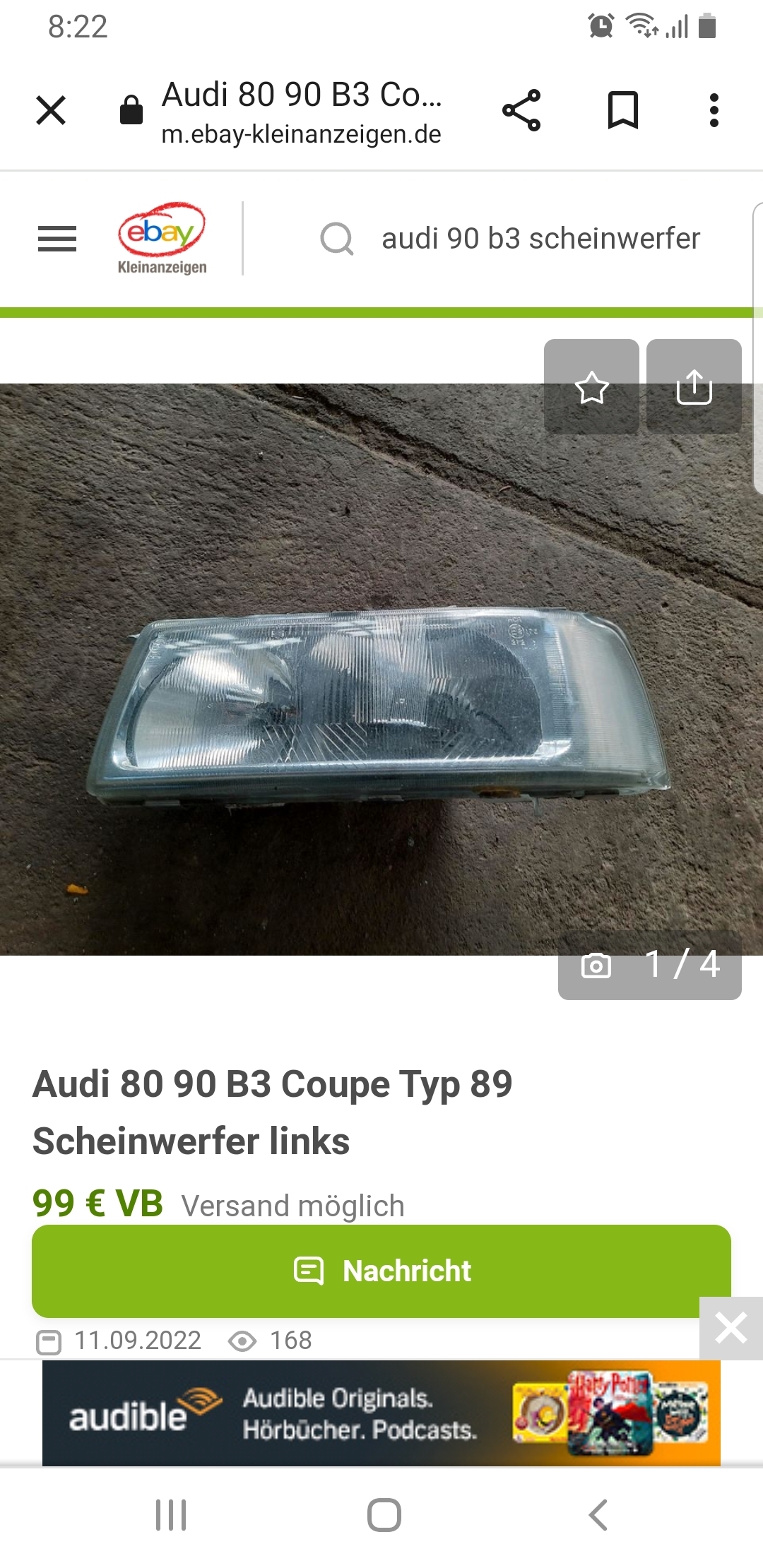The image size is (763, 1568).
Task: Edit the search query audi 90 b3 scheinwerfer
Action: 540,239
